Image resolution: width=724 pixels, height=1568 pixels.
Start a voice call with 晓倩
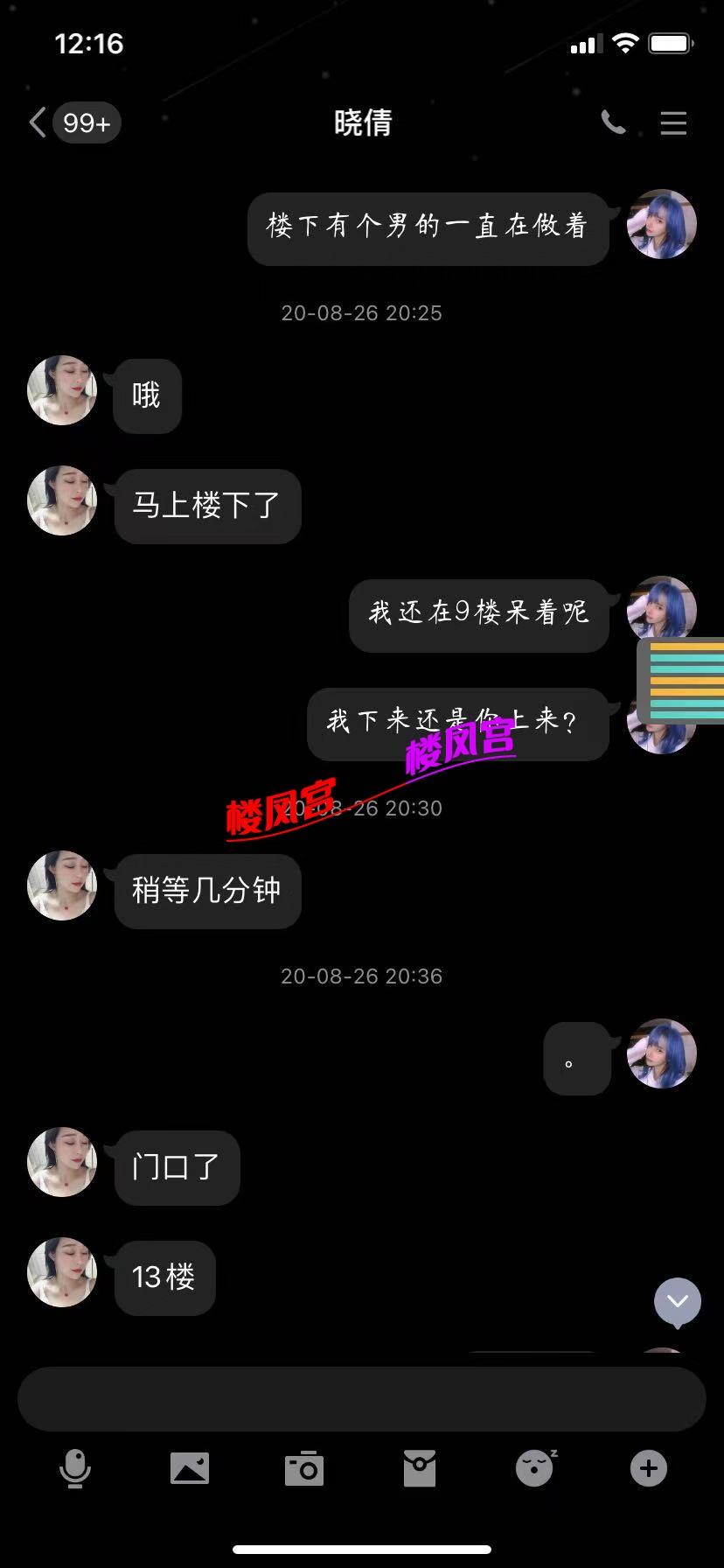614,122
